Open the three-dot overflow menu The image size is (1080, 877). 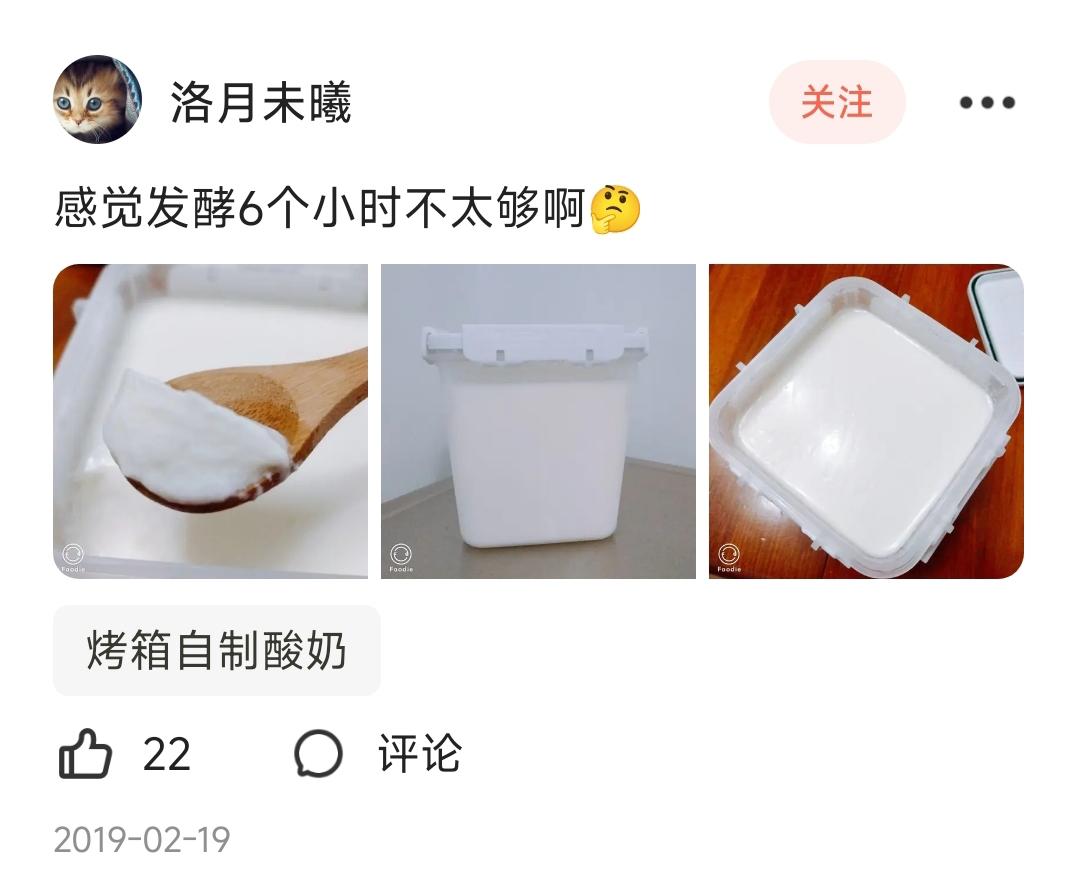pyautogui.click(x=987, y=102)
